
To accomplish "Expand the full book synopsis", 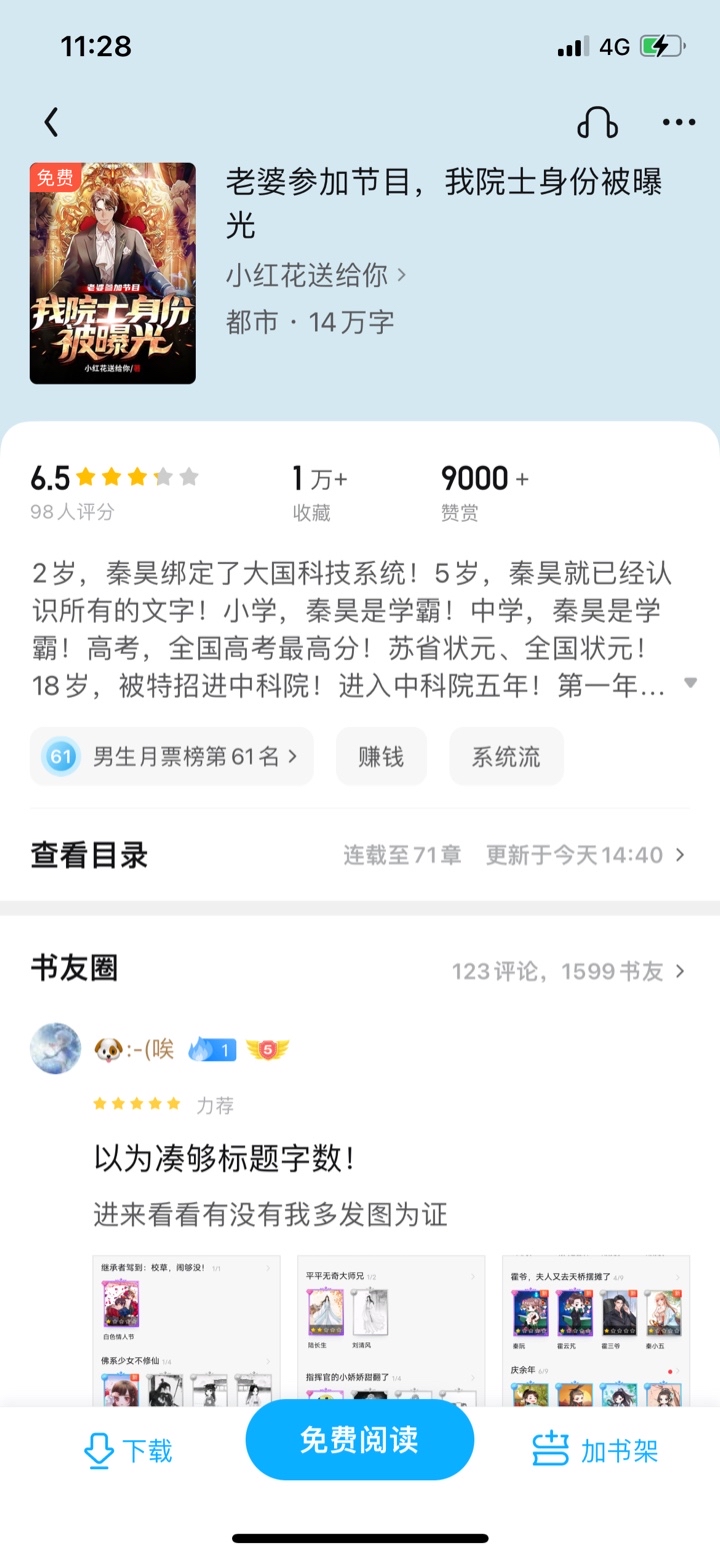I will click(689, 683).
